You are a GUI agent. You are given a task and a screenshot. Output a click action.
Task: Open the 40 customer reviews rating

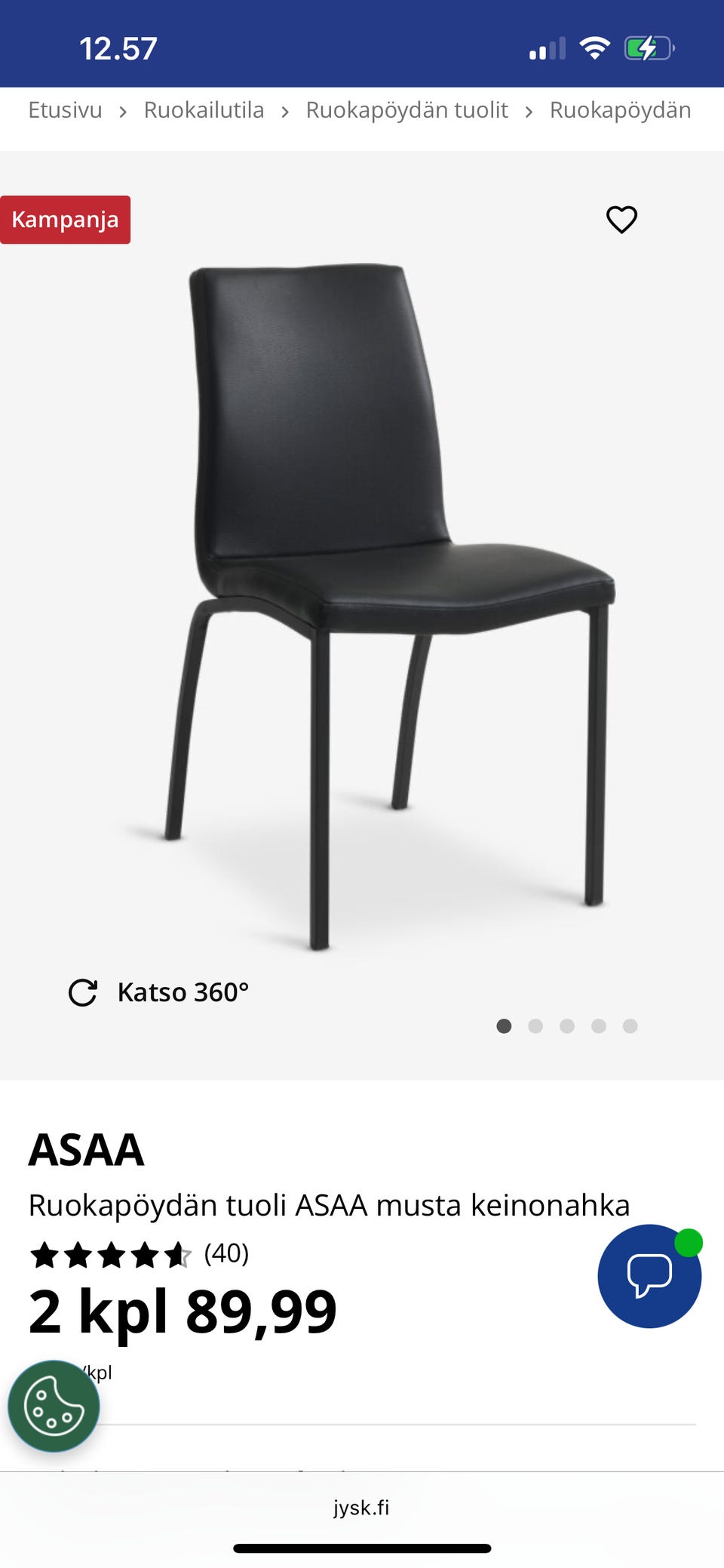140,1254
